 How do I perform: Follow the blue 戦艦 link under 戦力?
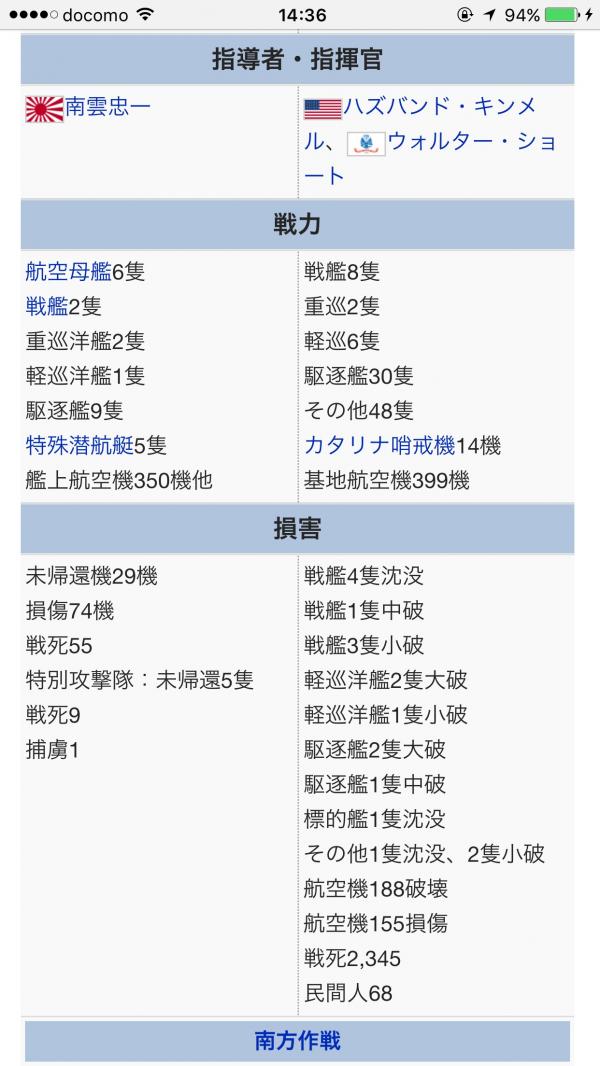[x=47, y=306]
